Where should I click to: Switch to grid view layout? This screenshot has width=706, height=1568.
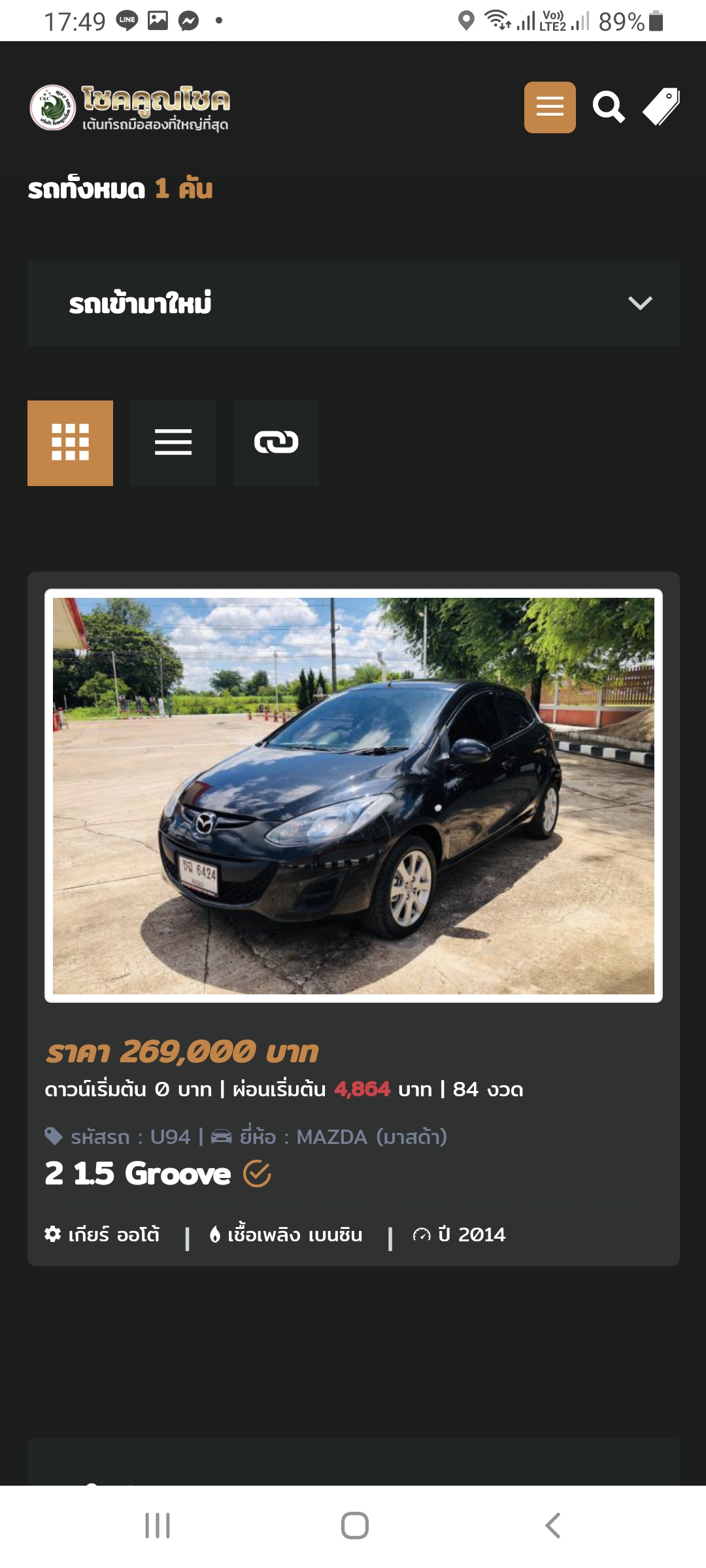[70, 443]
